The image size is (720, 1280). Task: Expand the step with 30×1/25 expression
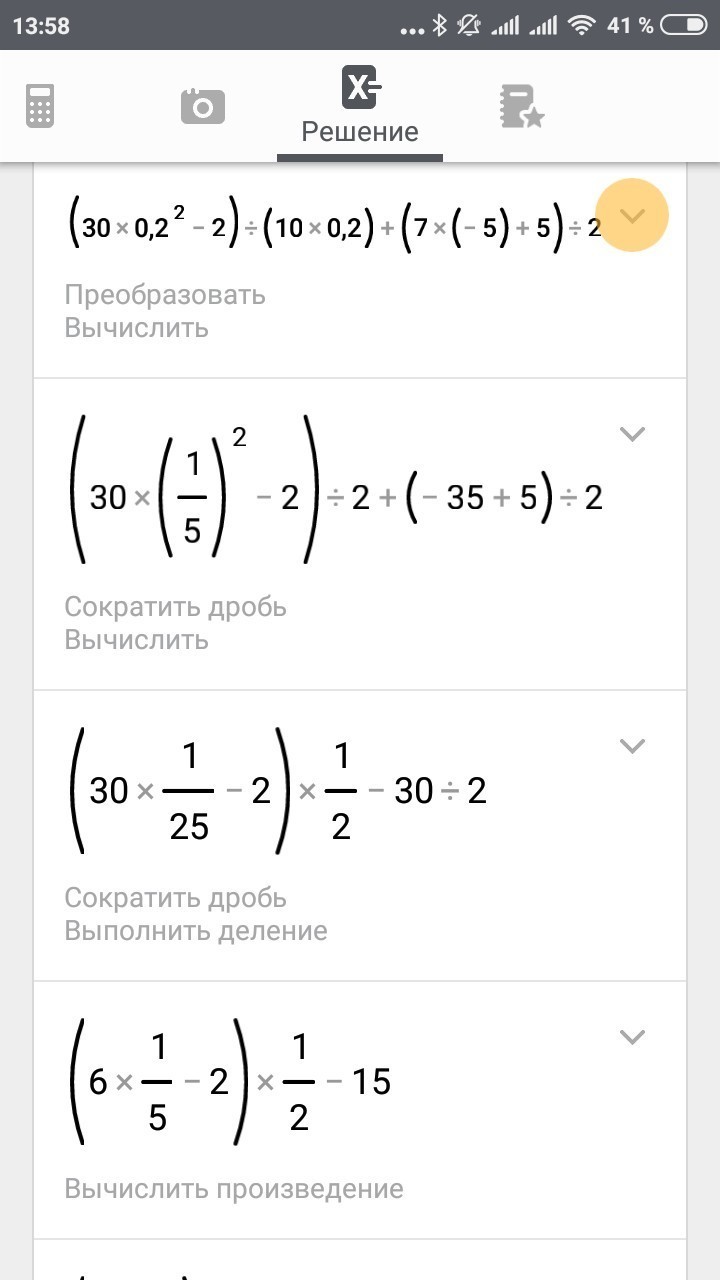pos(631,746)
